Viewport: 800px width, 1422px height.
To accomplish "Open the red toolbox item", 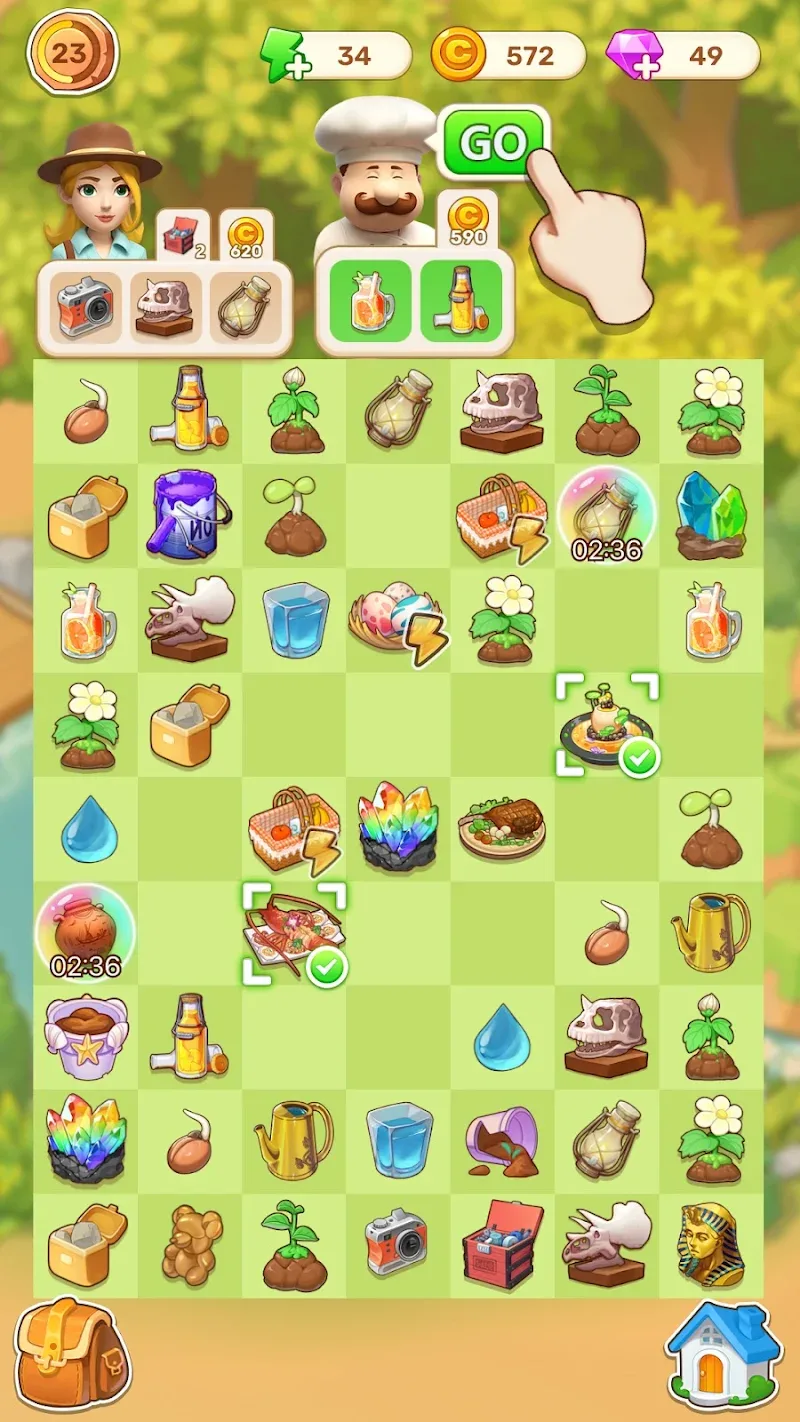I will tap(502, 1244).
